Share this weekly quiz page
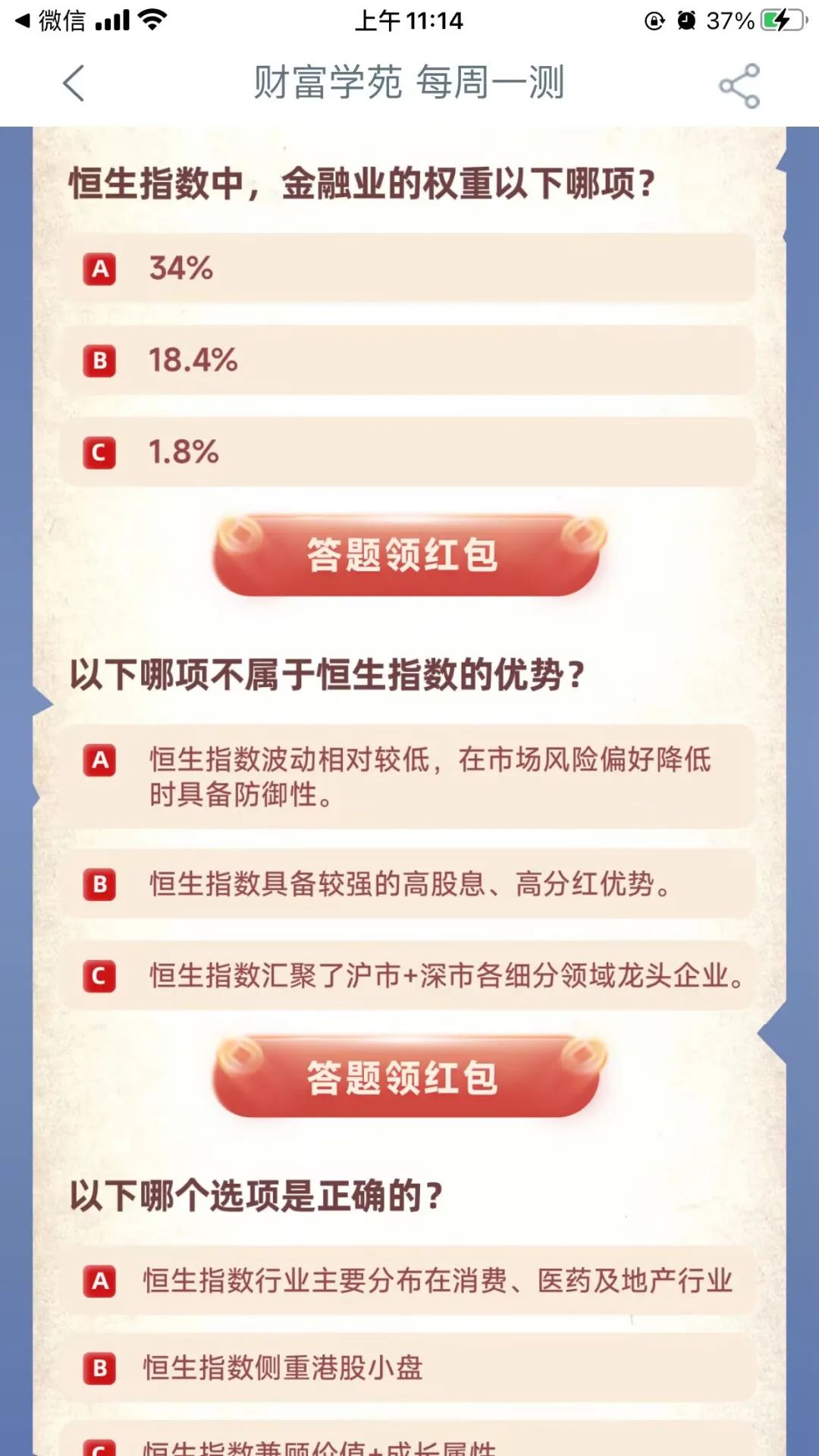This screenshot has height=1456, width=819. pos(739,85)
